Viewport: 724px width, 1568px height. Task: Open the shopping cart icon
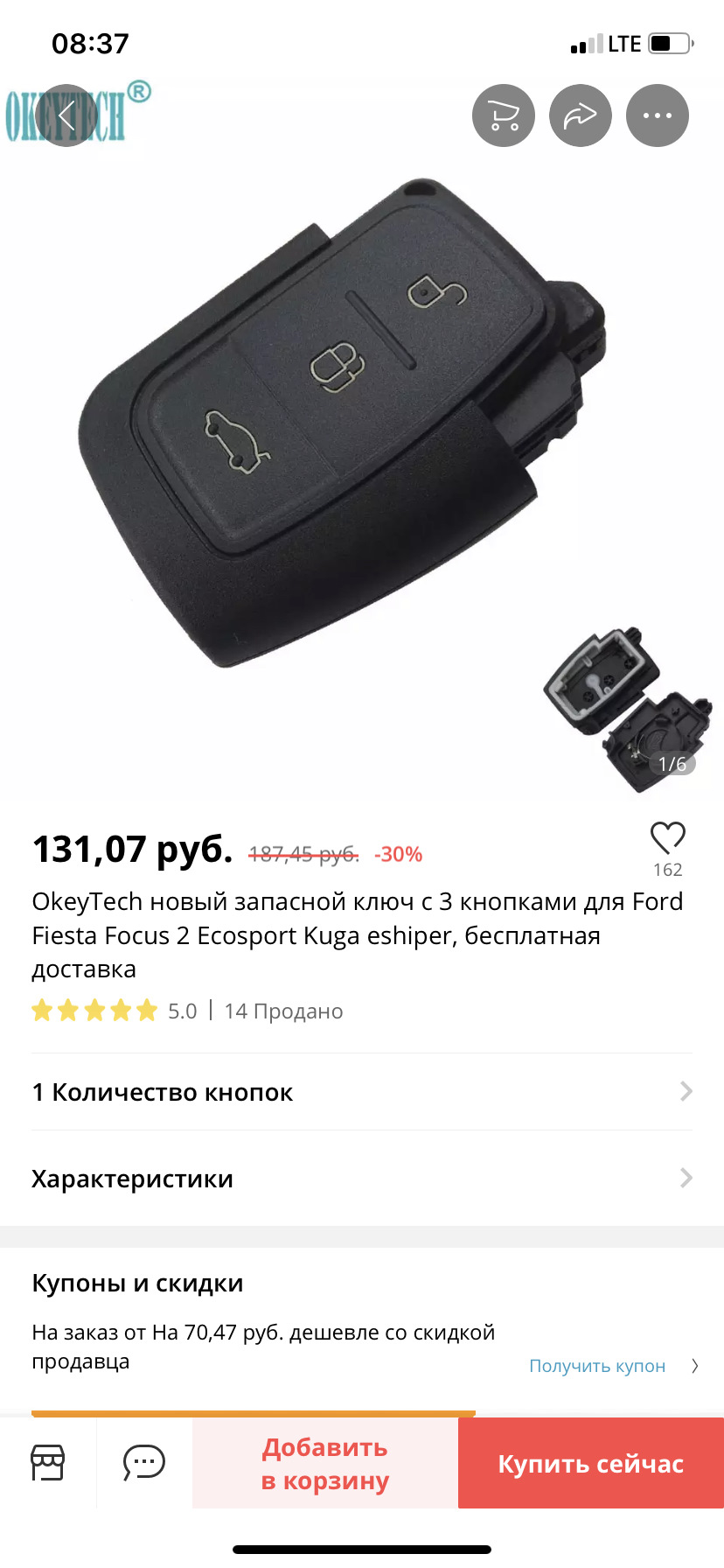point(504,115)
